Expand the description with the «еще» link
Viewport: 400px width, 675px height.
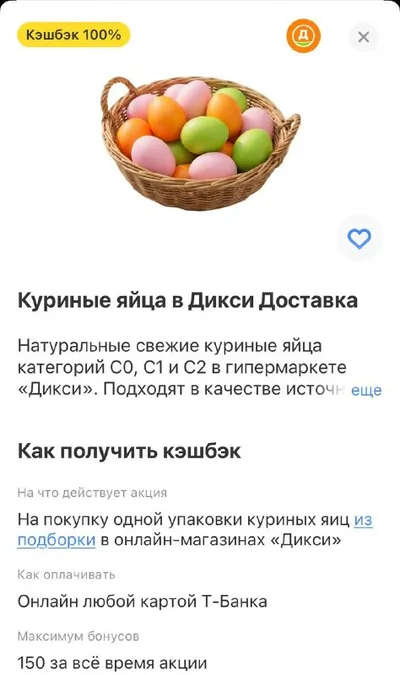point(366,390)
